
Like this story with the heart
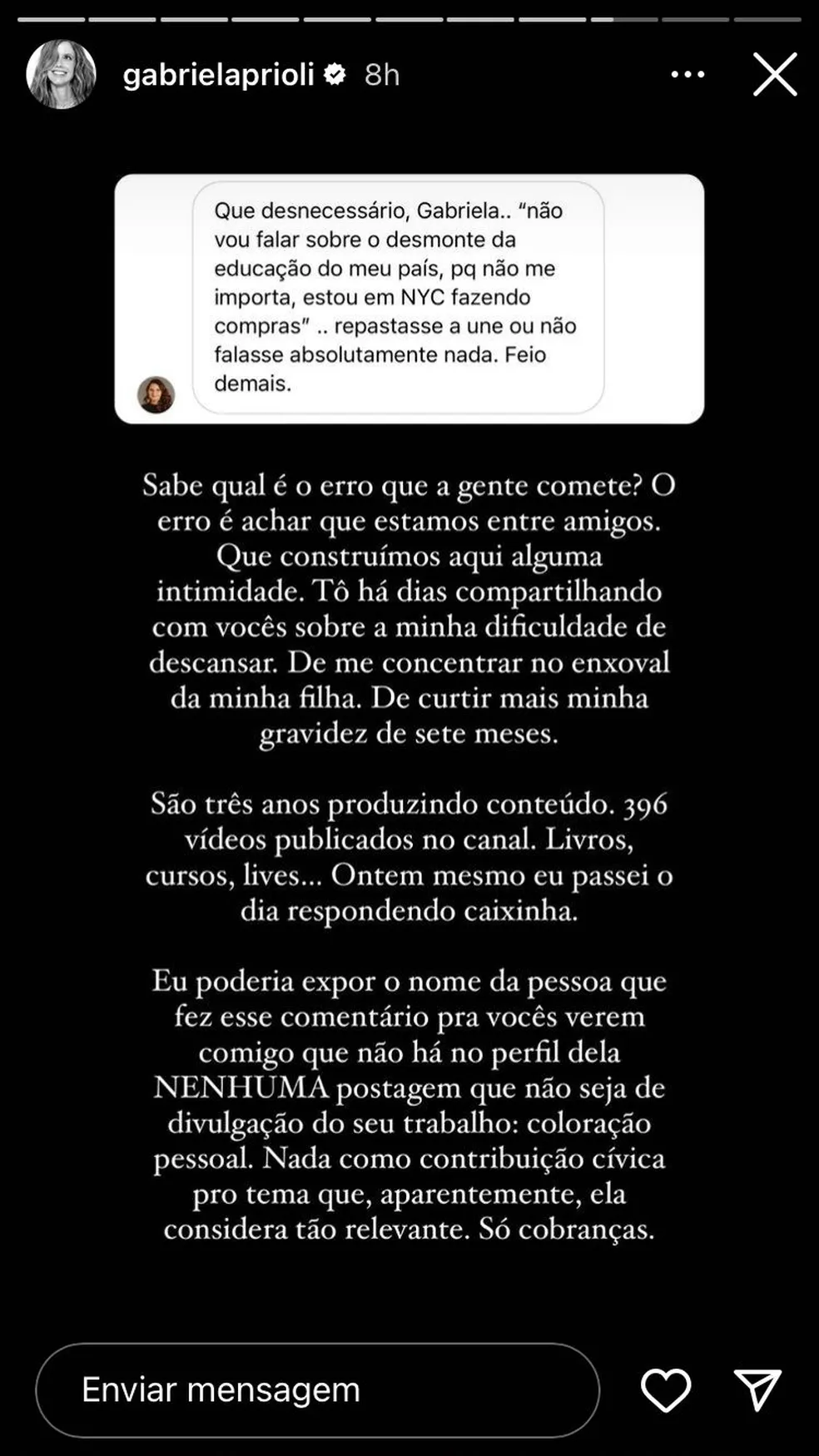[666, 1389]
